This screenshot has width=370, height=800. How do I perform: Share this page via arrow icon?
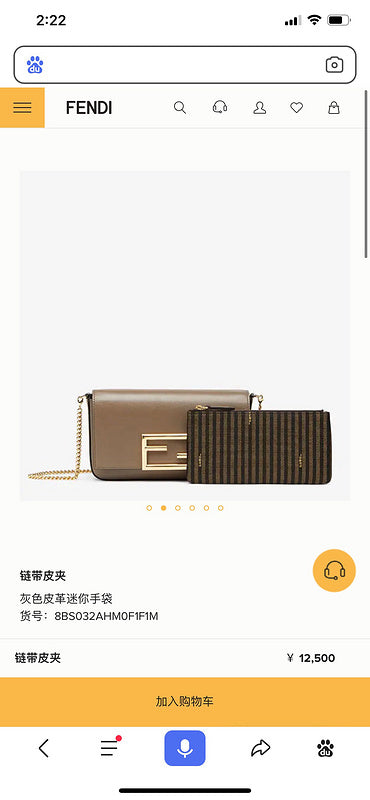[x=260, y=748]
